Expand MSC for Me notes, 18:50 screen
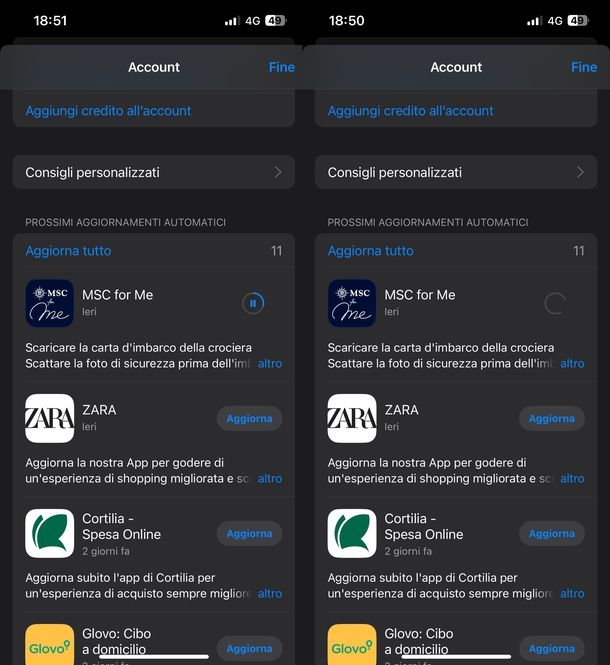610x665 pixels. point(572,364)
